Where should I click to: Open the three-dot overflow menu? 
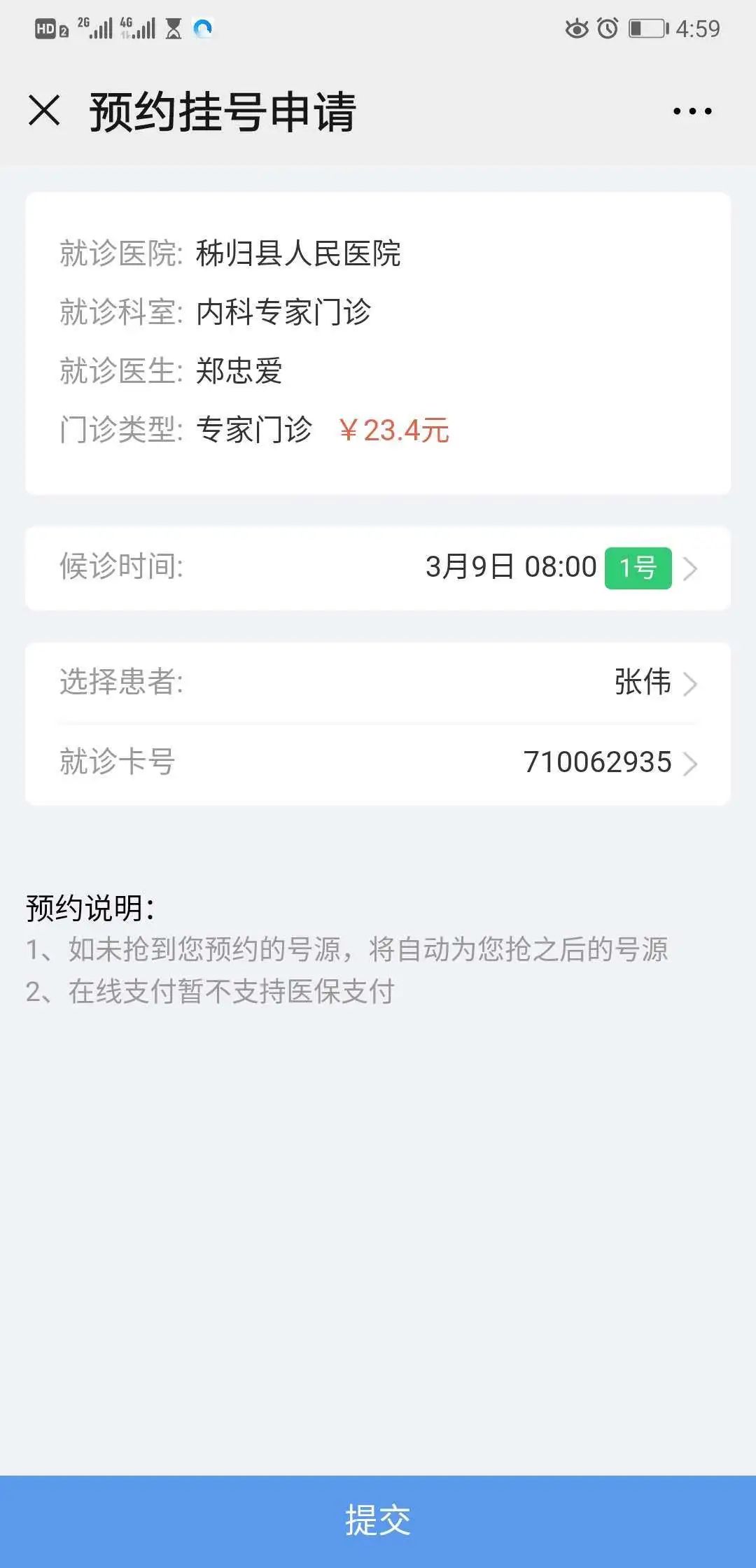point(692,111)
